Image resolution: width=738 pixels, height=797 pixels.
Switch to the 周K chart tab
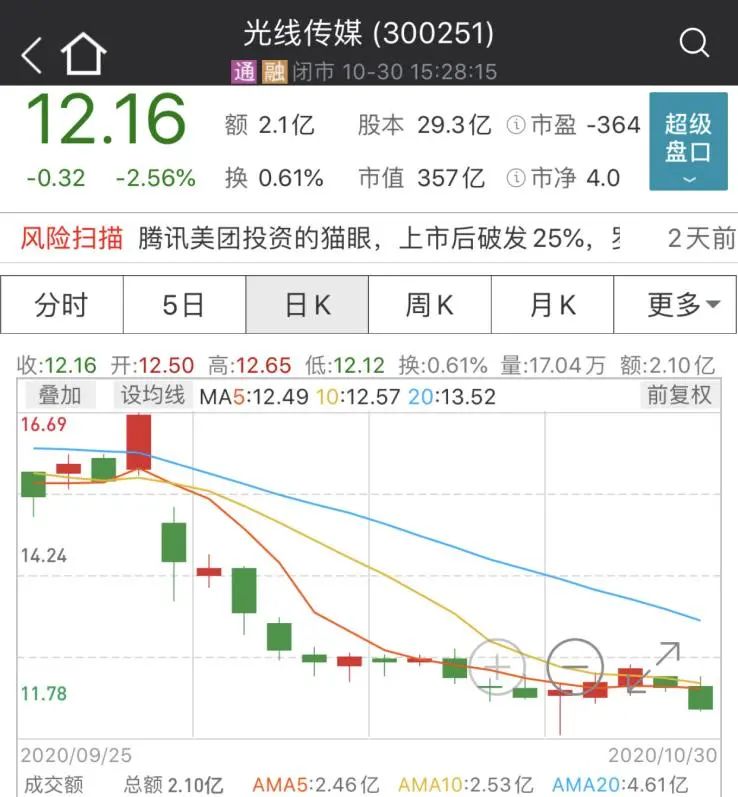(x=430, y=305)
